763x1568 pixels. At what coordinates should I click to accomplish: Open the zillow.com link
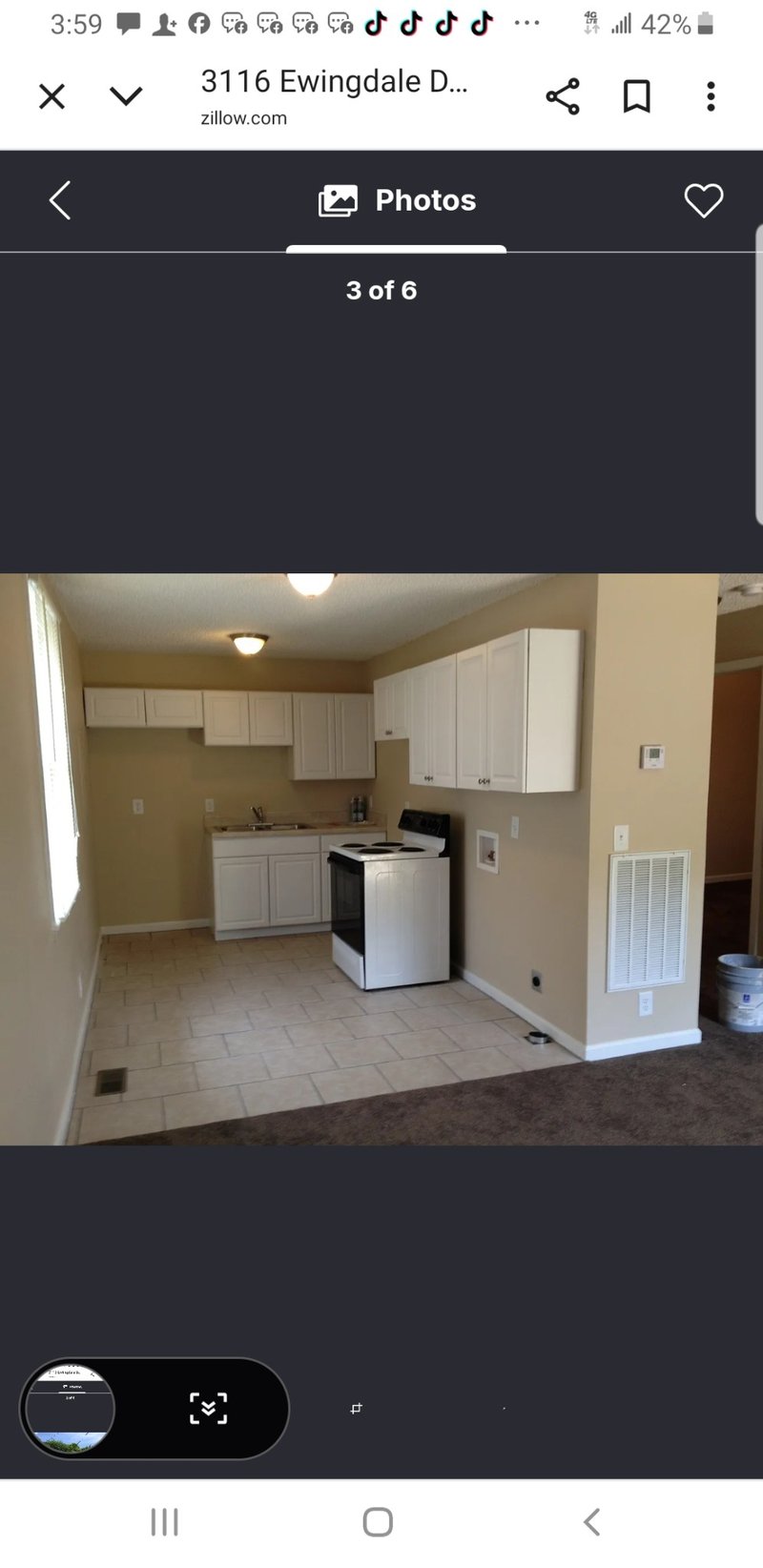pos(243,117)
